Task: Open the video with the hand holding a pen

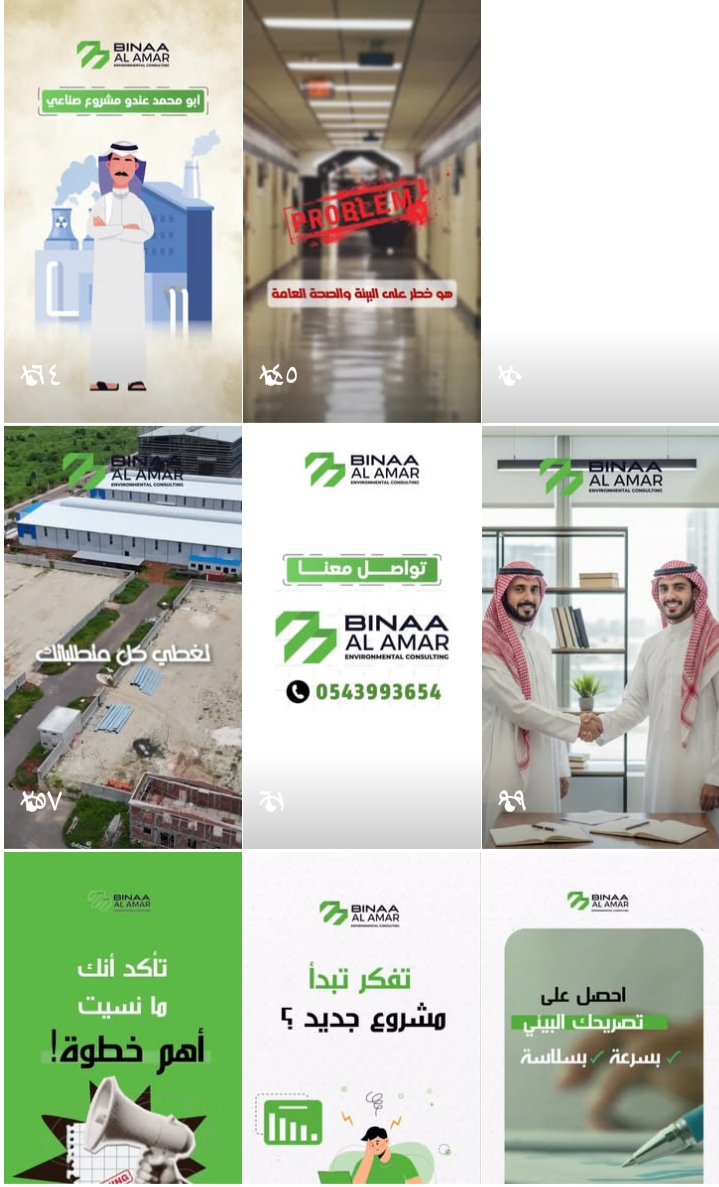Action: (x=600, y=1018)
